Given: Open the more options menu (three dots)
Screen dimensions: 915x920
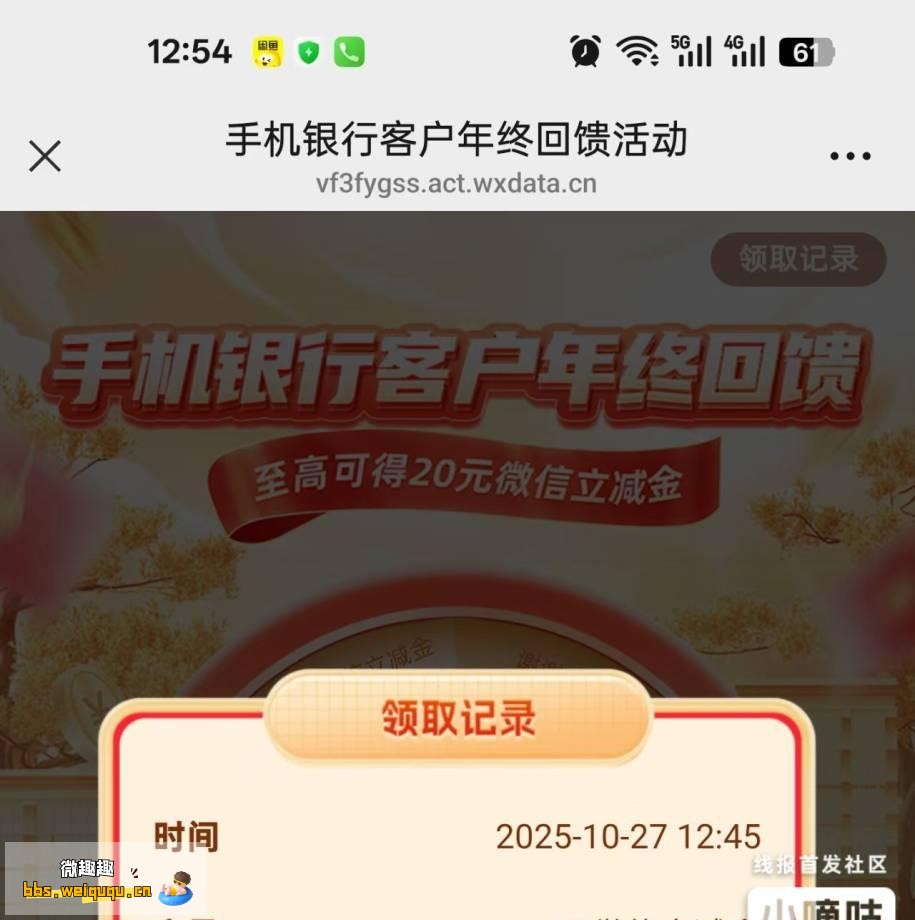Looking at the screenshot, I should (x=849, y=155).
